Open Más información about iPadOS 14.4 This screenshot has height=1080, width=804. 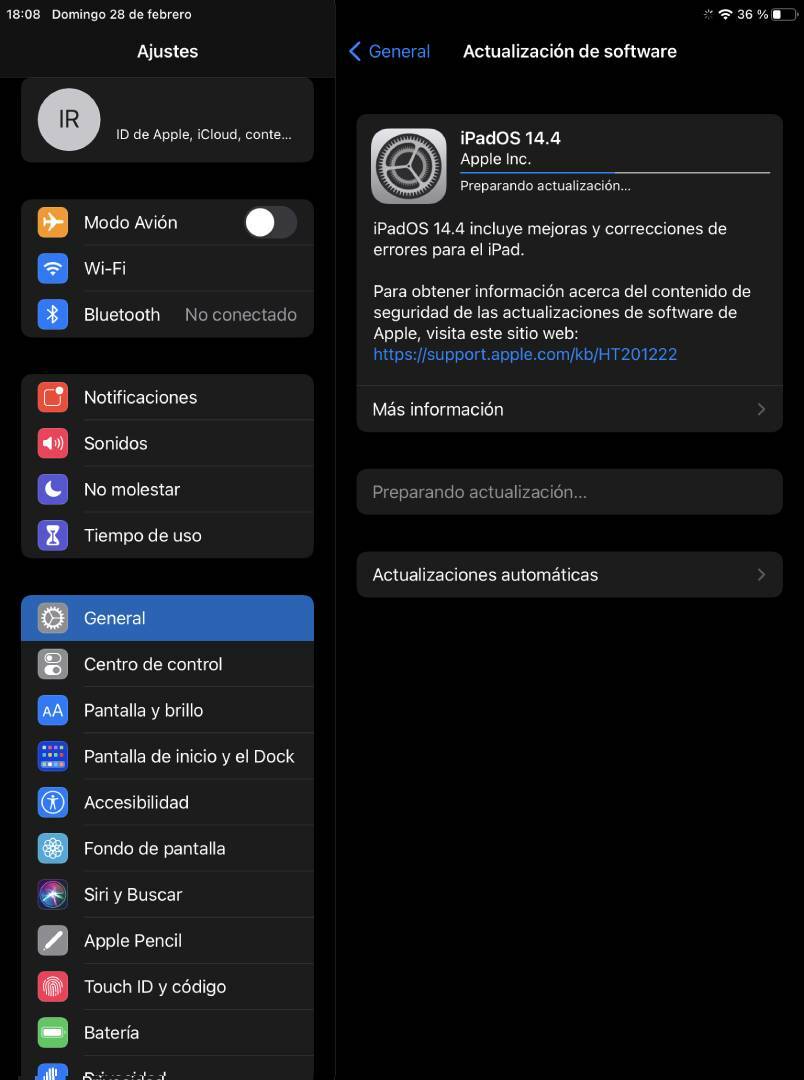[x=569, y=409]
